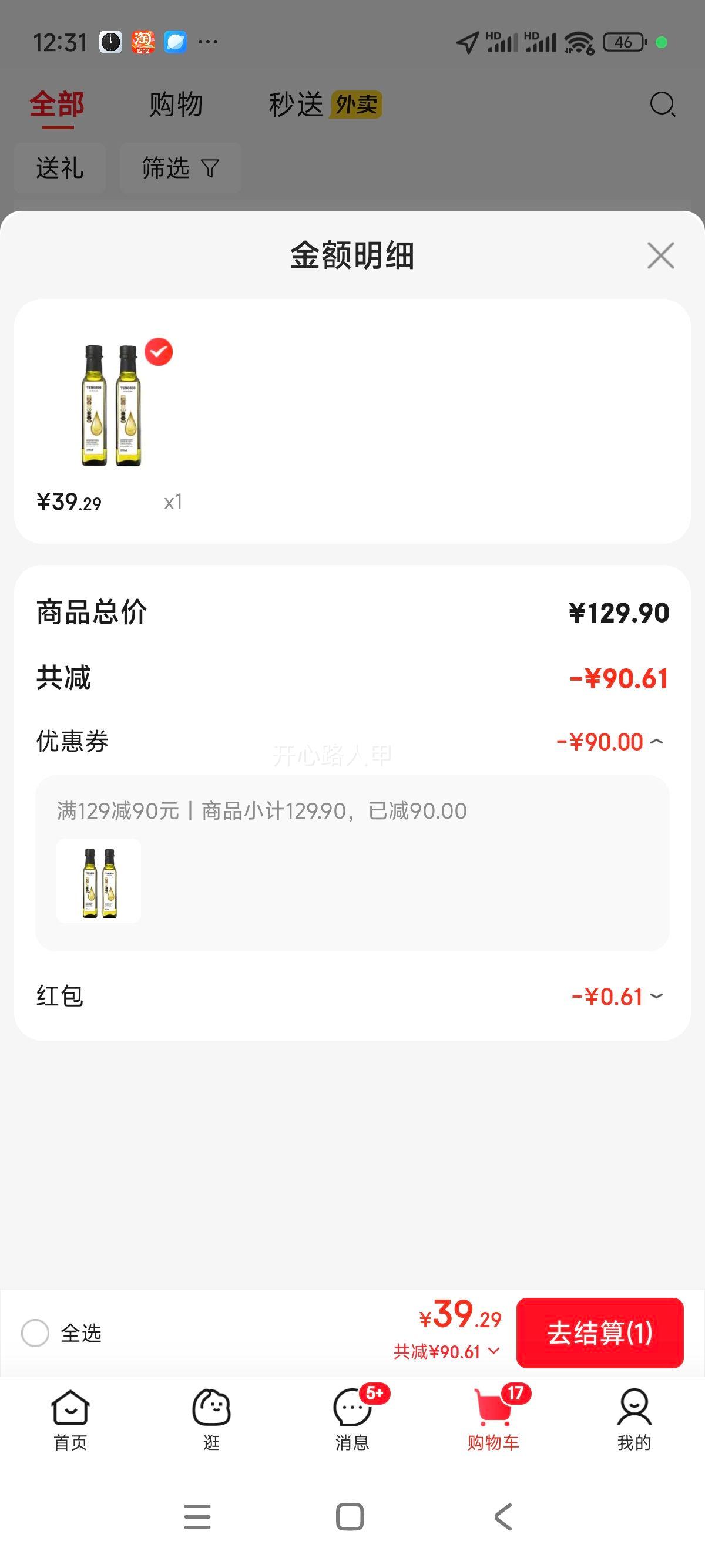Deselect the olive oil product checkmark
Screen dimensions: 705x1568
[x=159, y=351]
